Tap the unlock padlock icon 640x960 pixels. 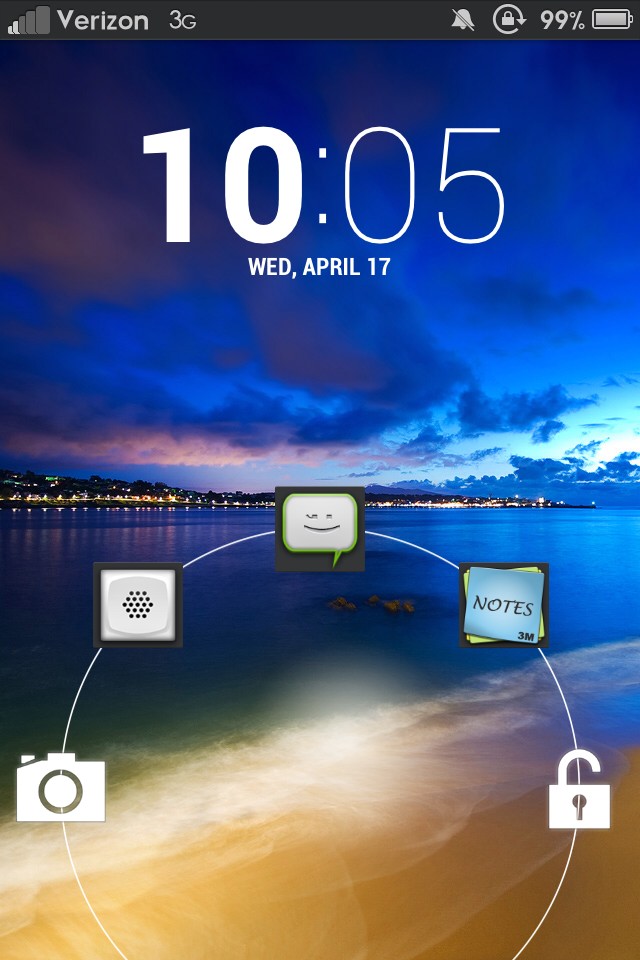[x=579, y=792]
